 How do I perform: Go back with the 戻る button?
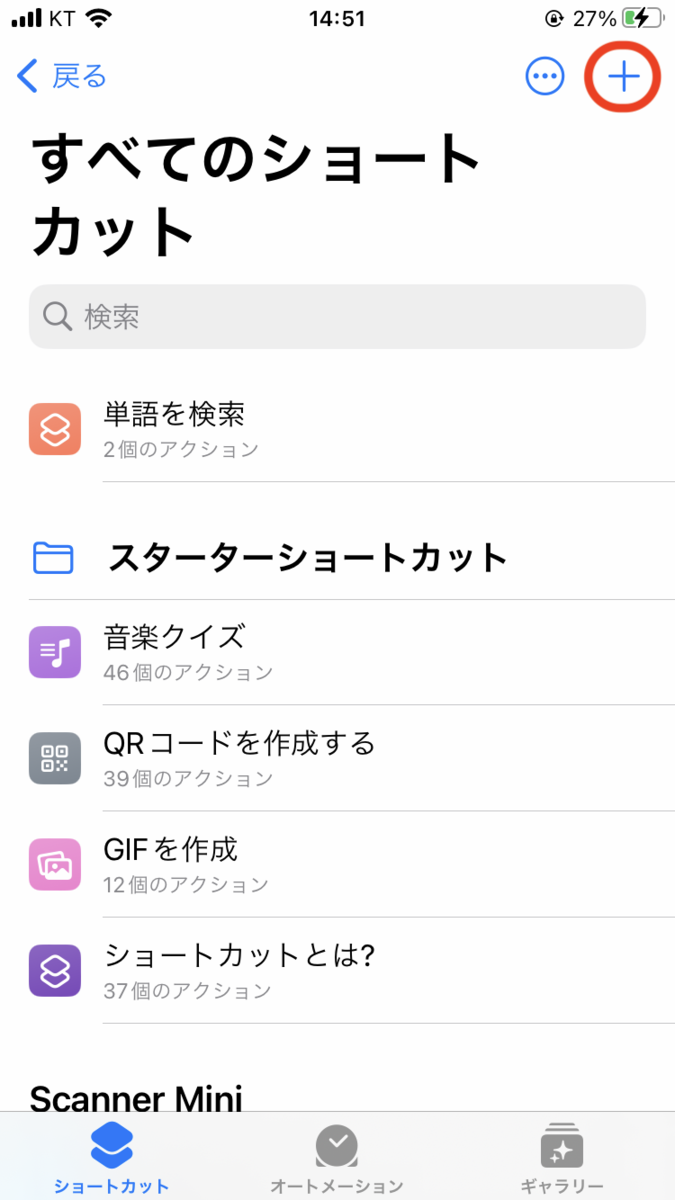click(62, 76)
